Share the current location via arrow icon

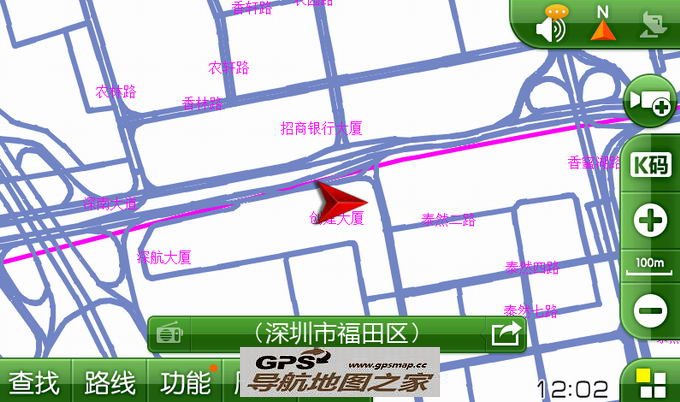(x=506, y=333)
